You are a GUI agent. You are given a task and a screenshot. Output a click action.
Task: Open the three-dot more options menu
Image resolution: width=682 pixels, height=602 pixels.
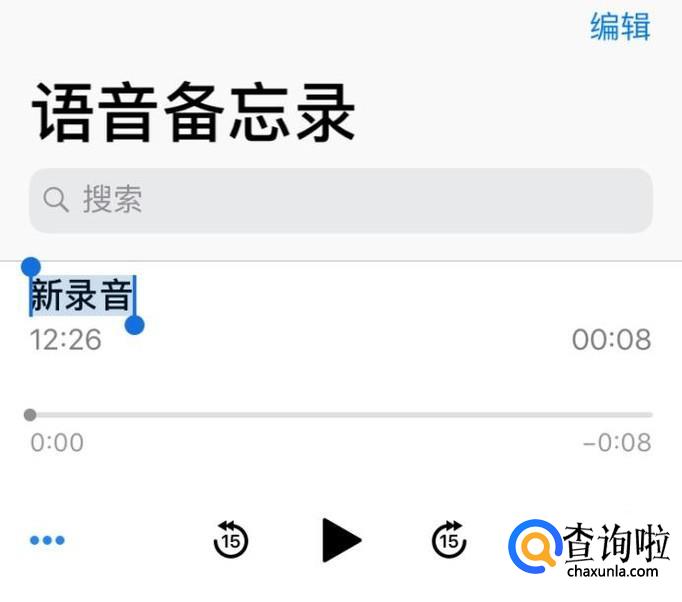click(47, 541)
